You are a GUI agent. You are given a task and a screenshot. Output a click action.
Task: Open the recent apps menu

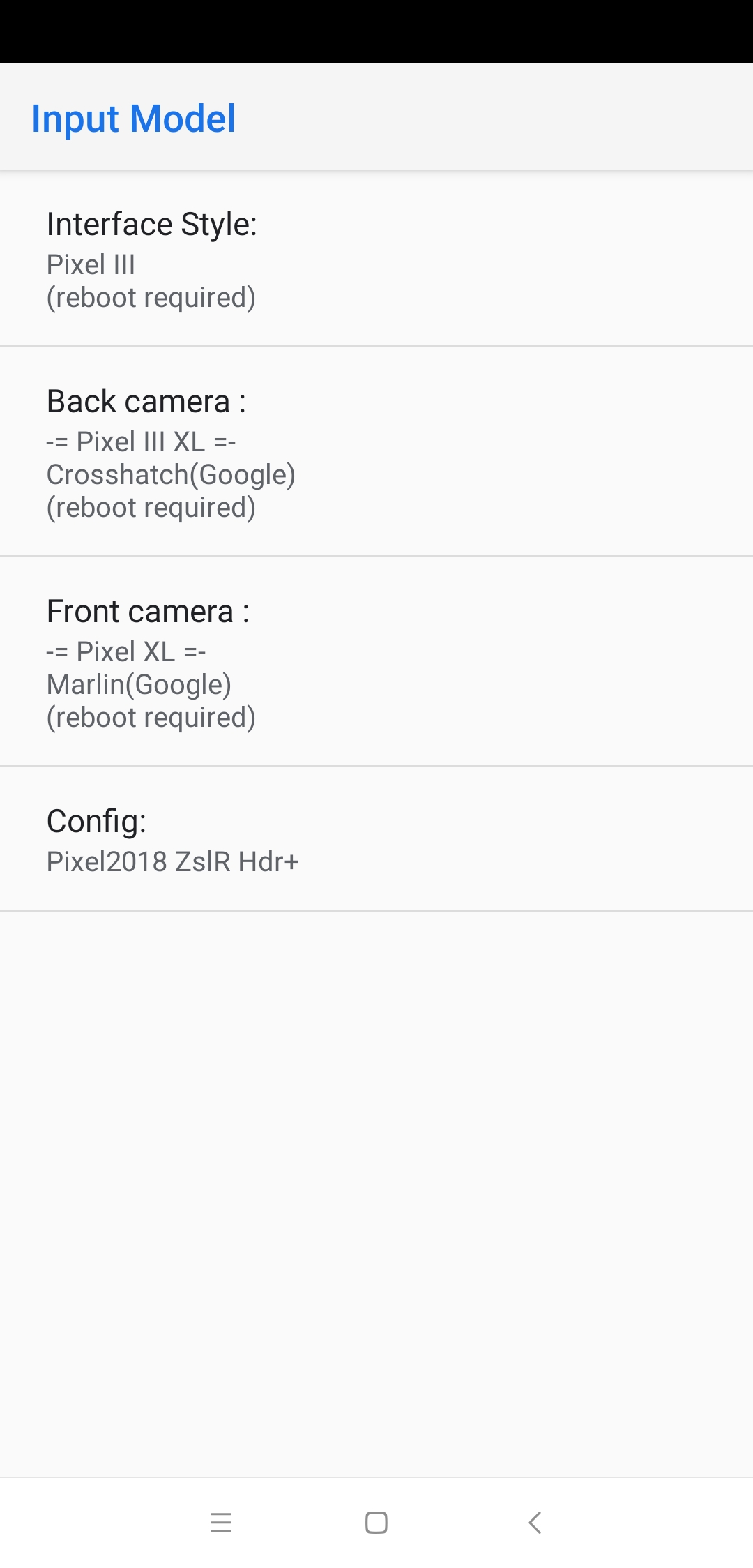point(221,1523)
